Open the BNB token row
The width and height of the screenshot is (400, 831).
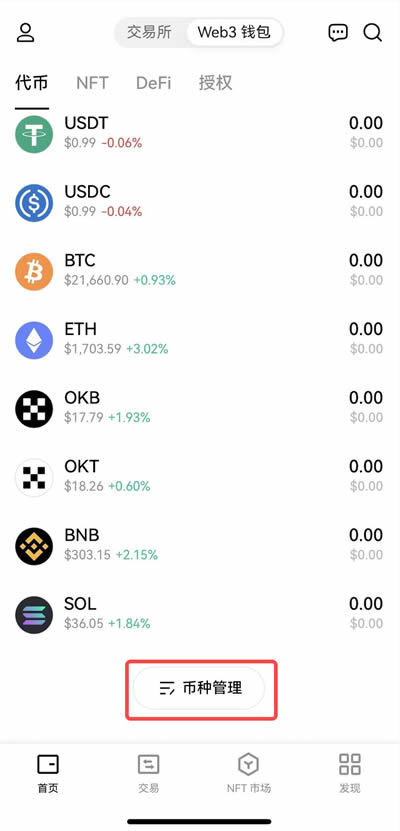point(200,545)
